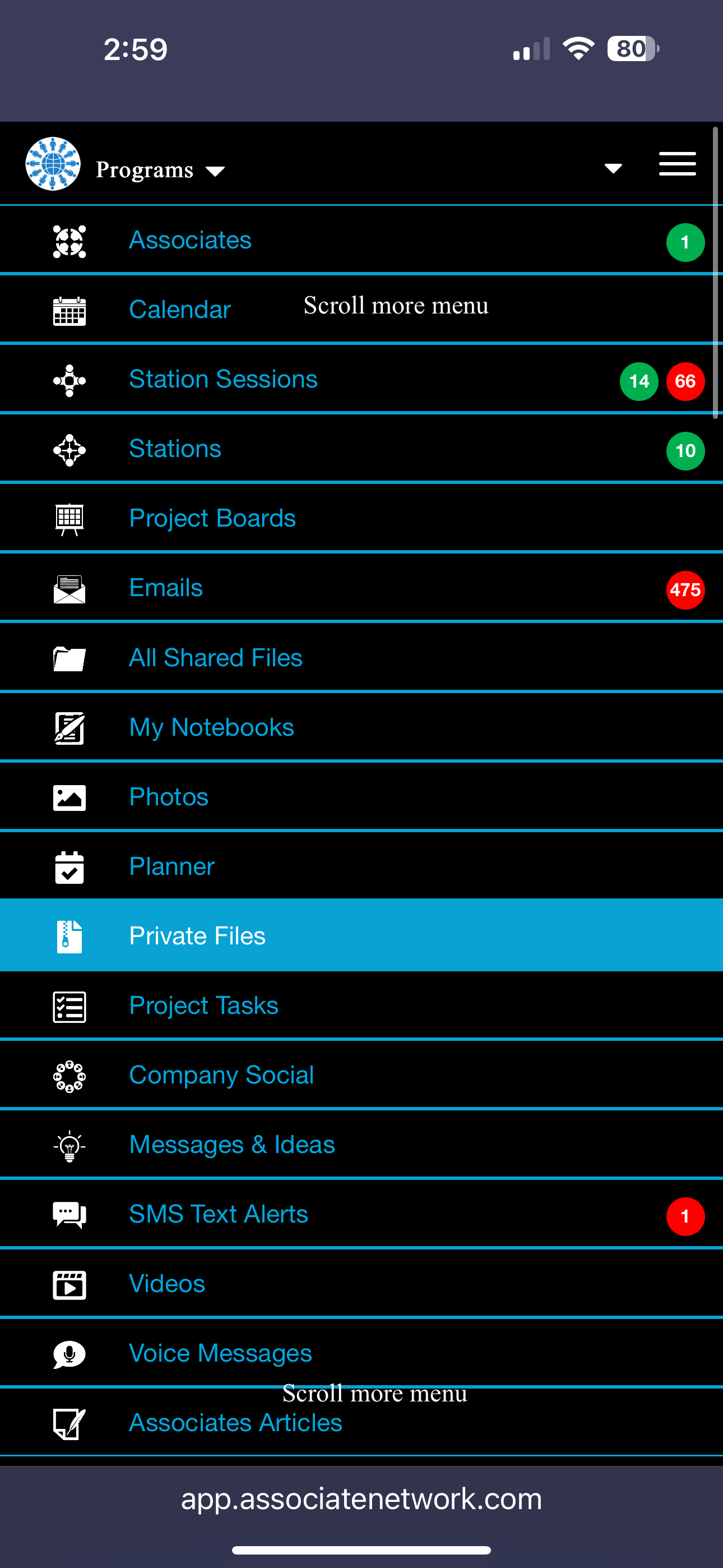This screenshot has height=1568, width=723.
Task: Select Private Files
Action: [197, 936]
